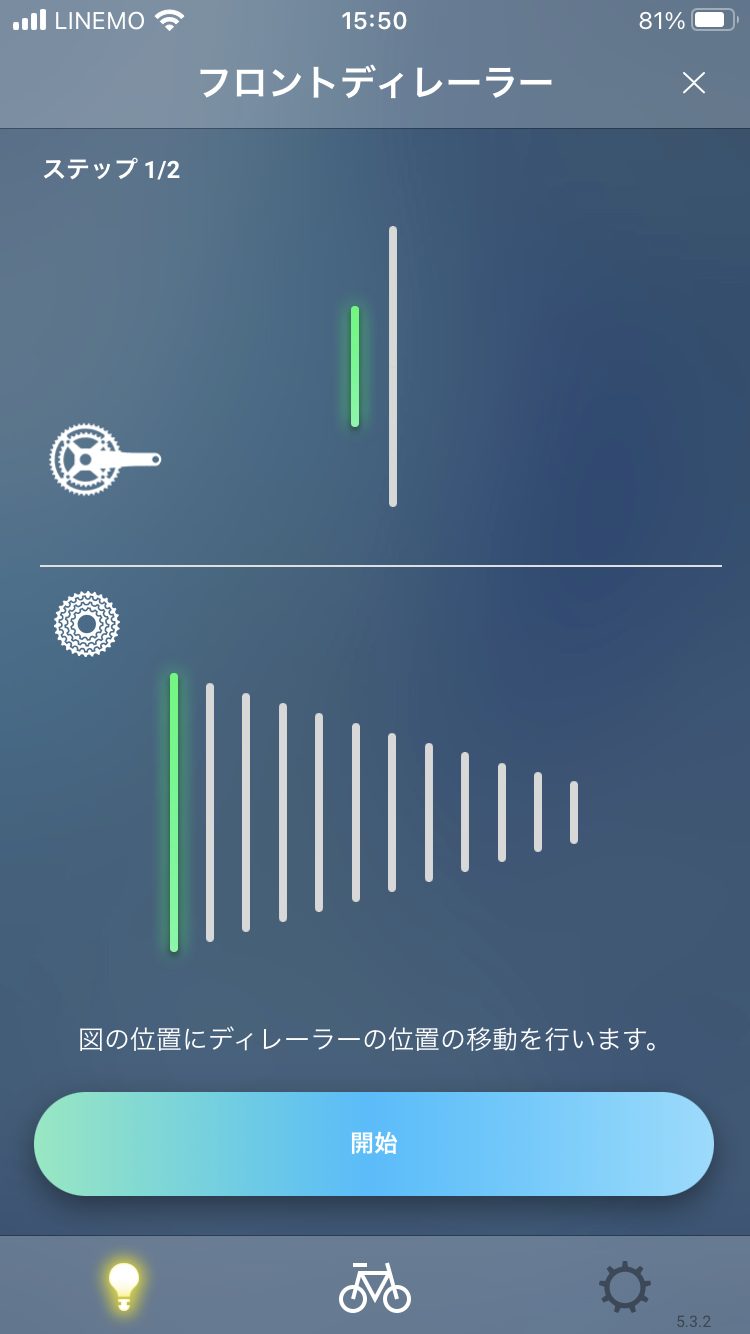750x1334 pixels.
Task: Close the フロントディレーラー screen
Action: [x=693, y=83]
